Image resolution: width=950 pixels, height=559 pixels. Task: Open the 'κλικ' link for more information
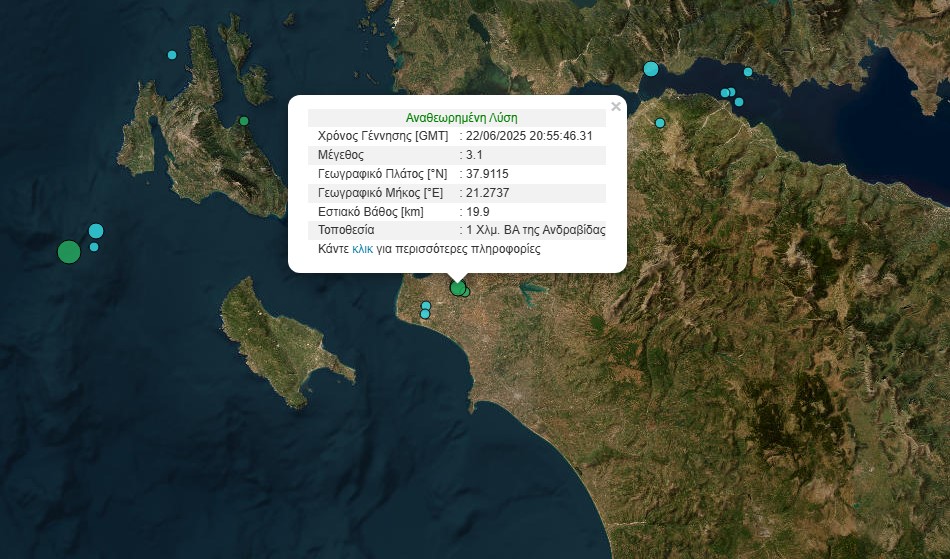click(x=362, y=249)
